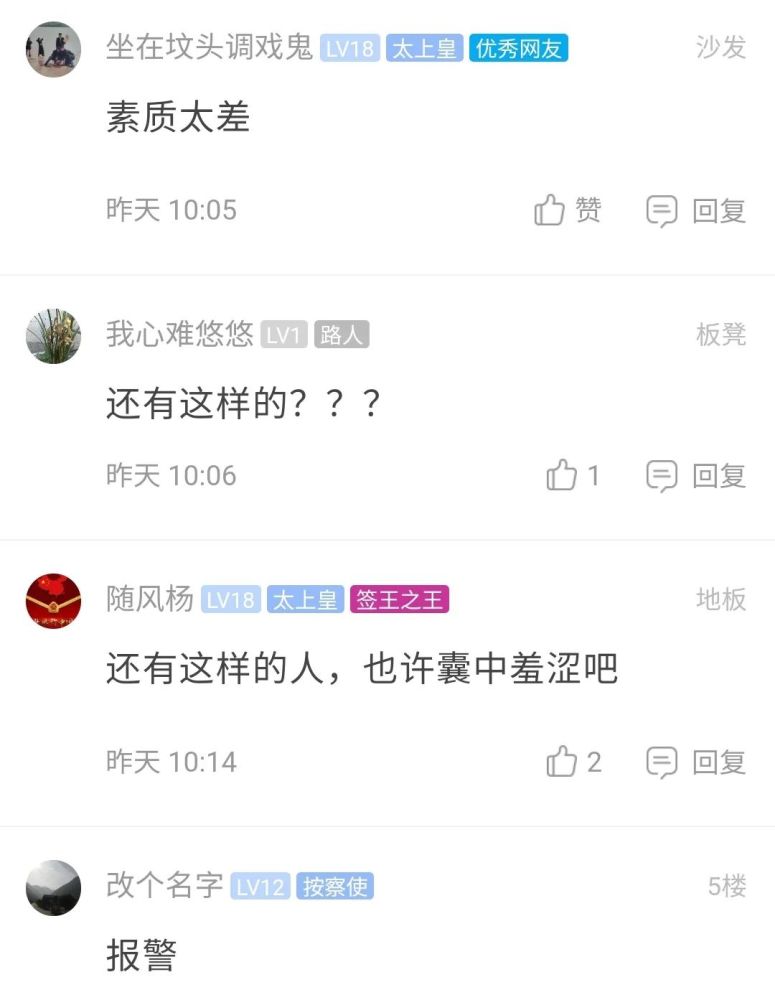Tap the reply bubble icon on 随风杨's comment

click(x=663, y=761)
